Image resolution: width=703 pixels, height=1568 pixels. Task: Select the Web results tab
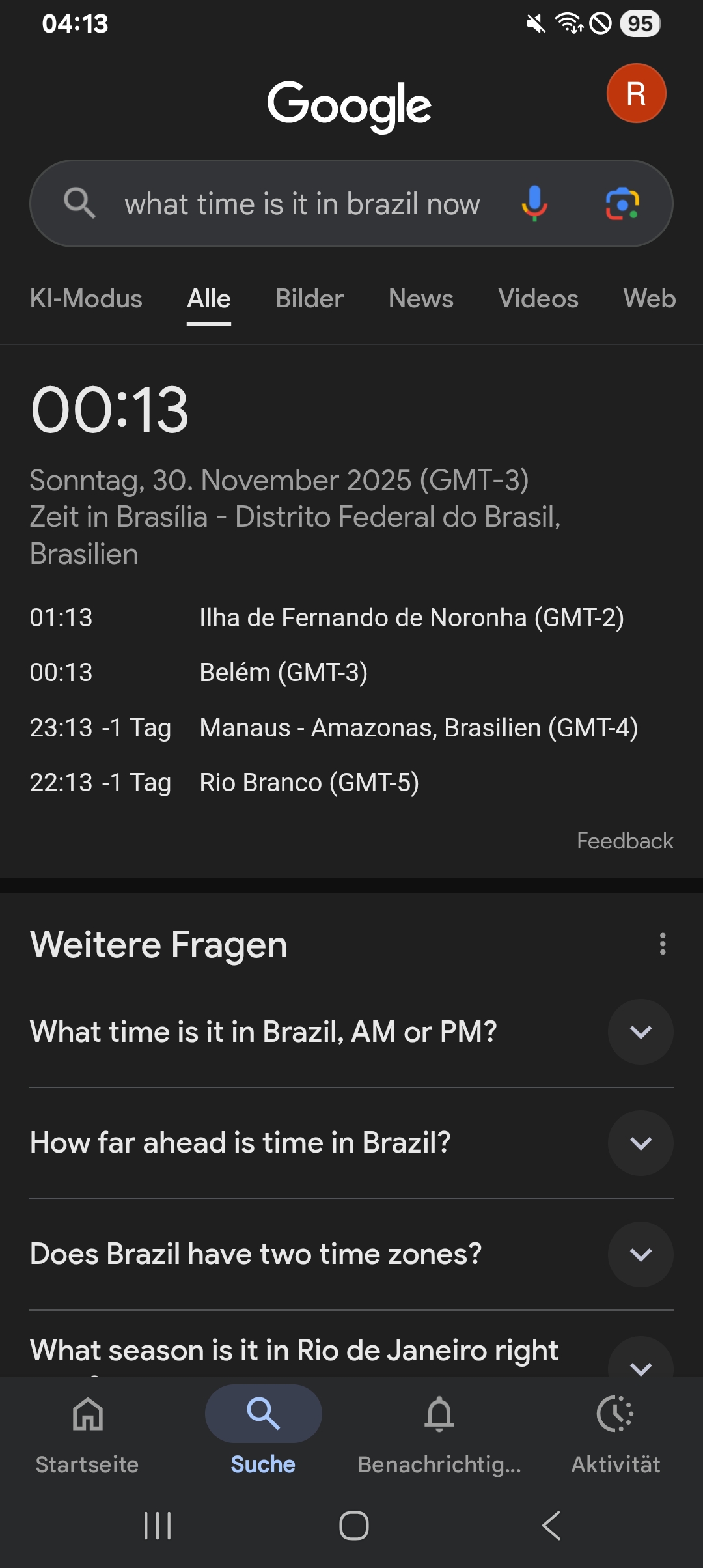649,299
